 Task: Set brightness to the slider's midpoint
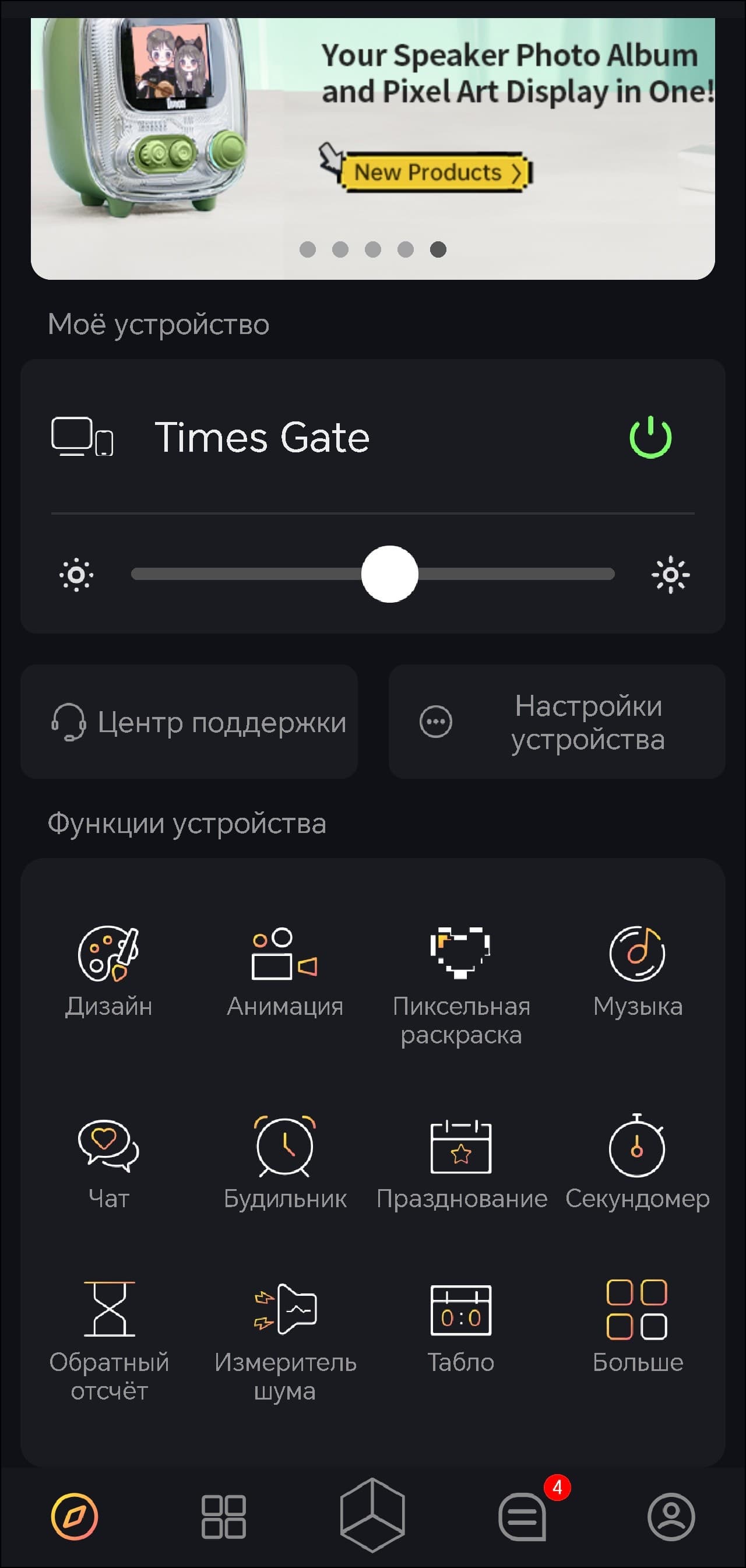point(373,574)
